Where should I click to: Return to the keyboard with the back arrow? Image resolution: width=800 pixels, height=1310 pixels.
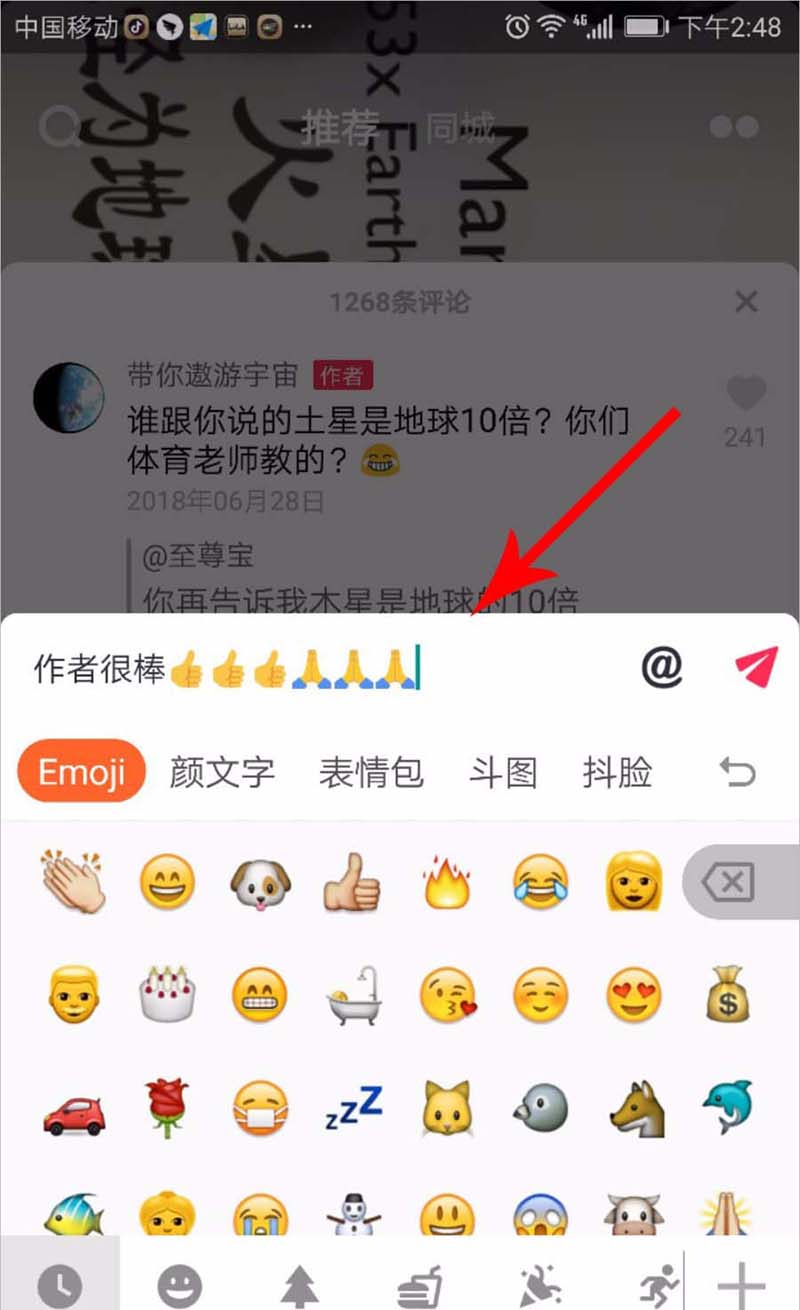click(x=737, y=772)
